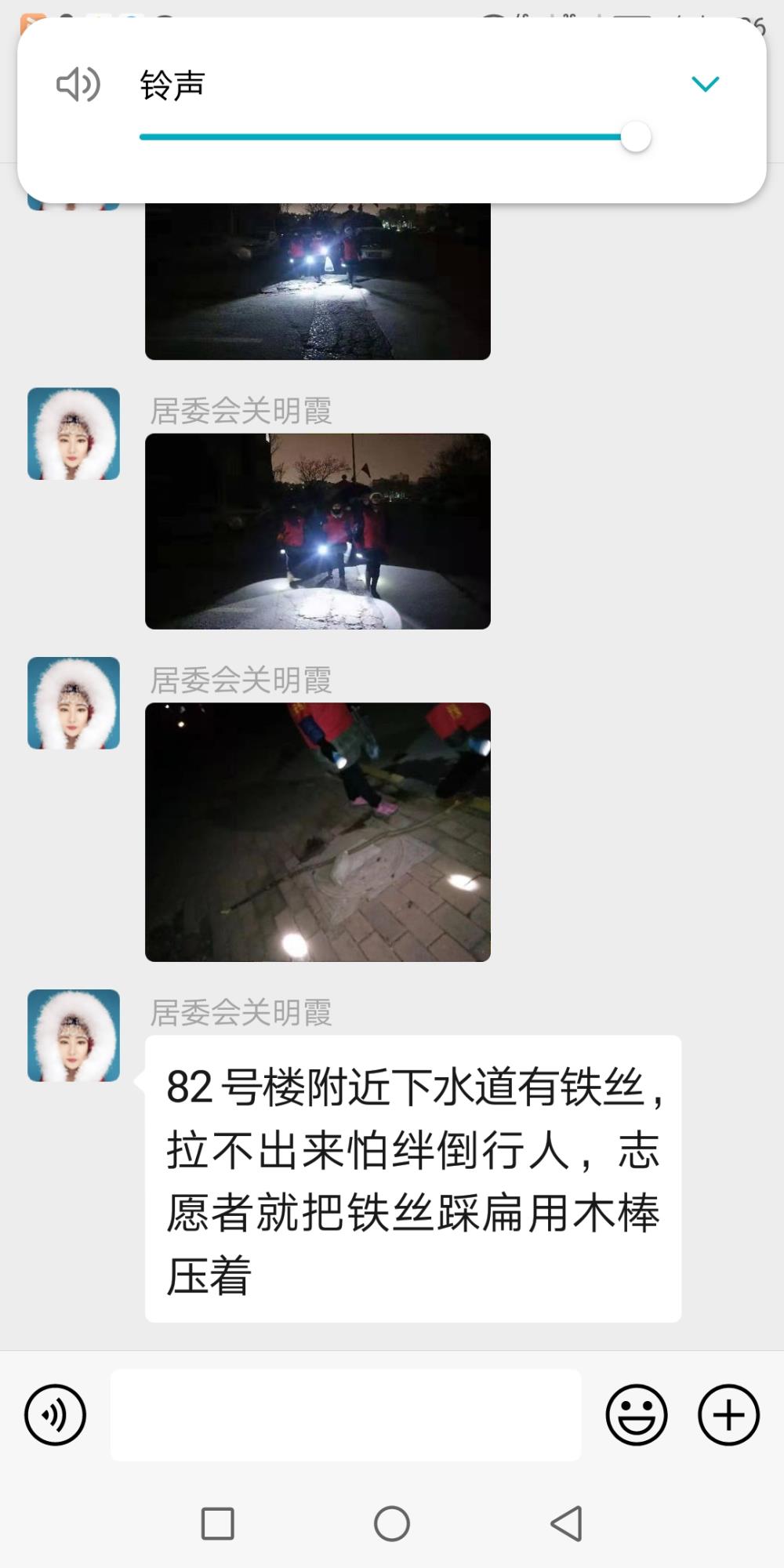The height and width of the screenshot is (1568, 784).
Task: Open the photo of volunteers with flashlights
Action: click(318, 531)
